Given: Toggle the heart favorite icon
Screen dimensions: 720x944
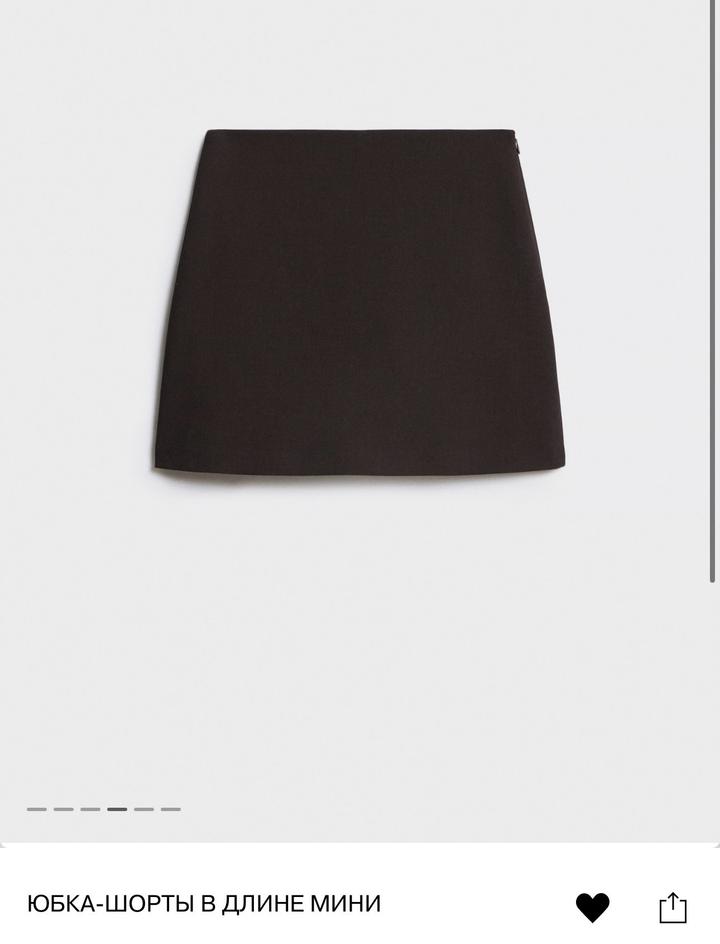Looking at the screenshot, I should tap(592, 907).
